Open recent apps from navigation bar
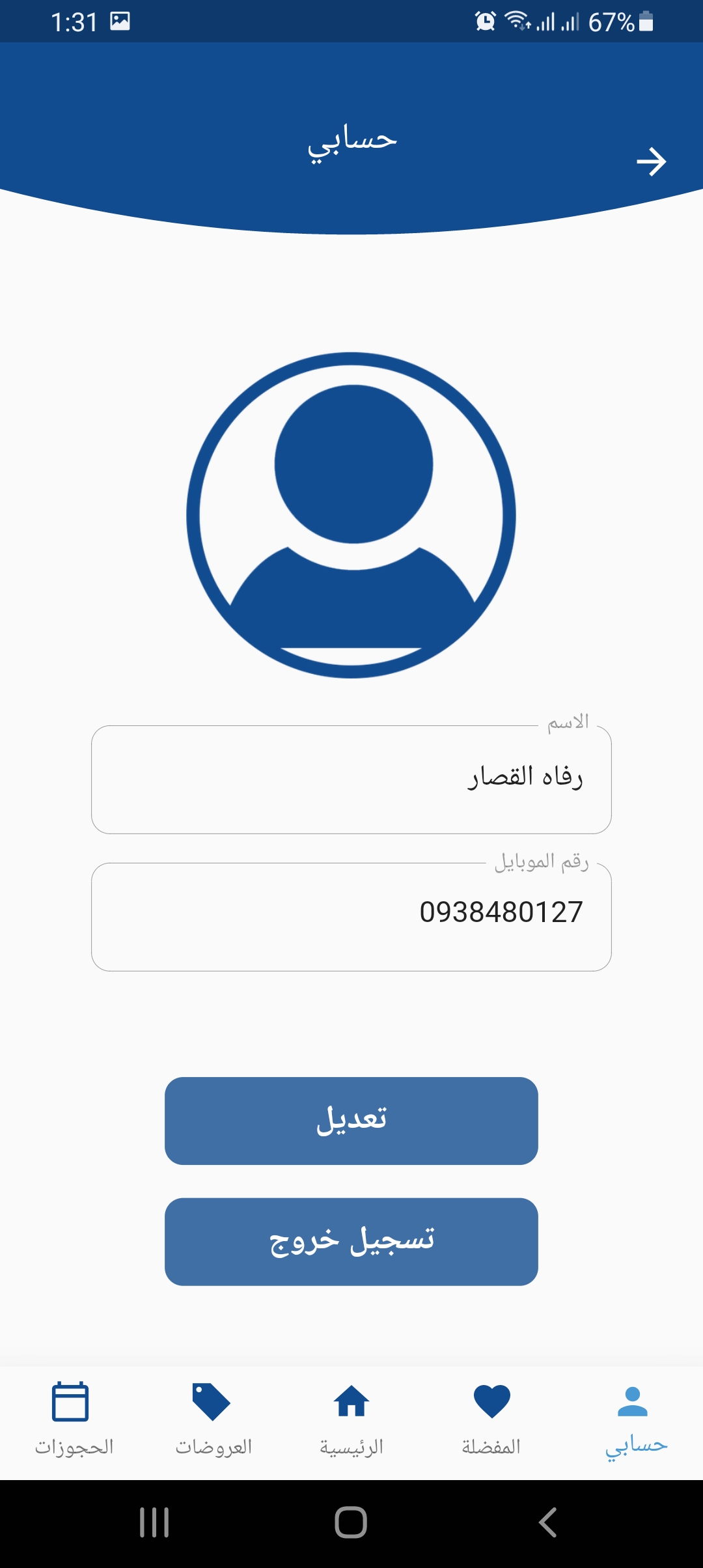The height and width of the screenshot is (1568, 703). (154, 1522)
